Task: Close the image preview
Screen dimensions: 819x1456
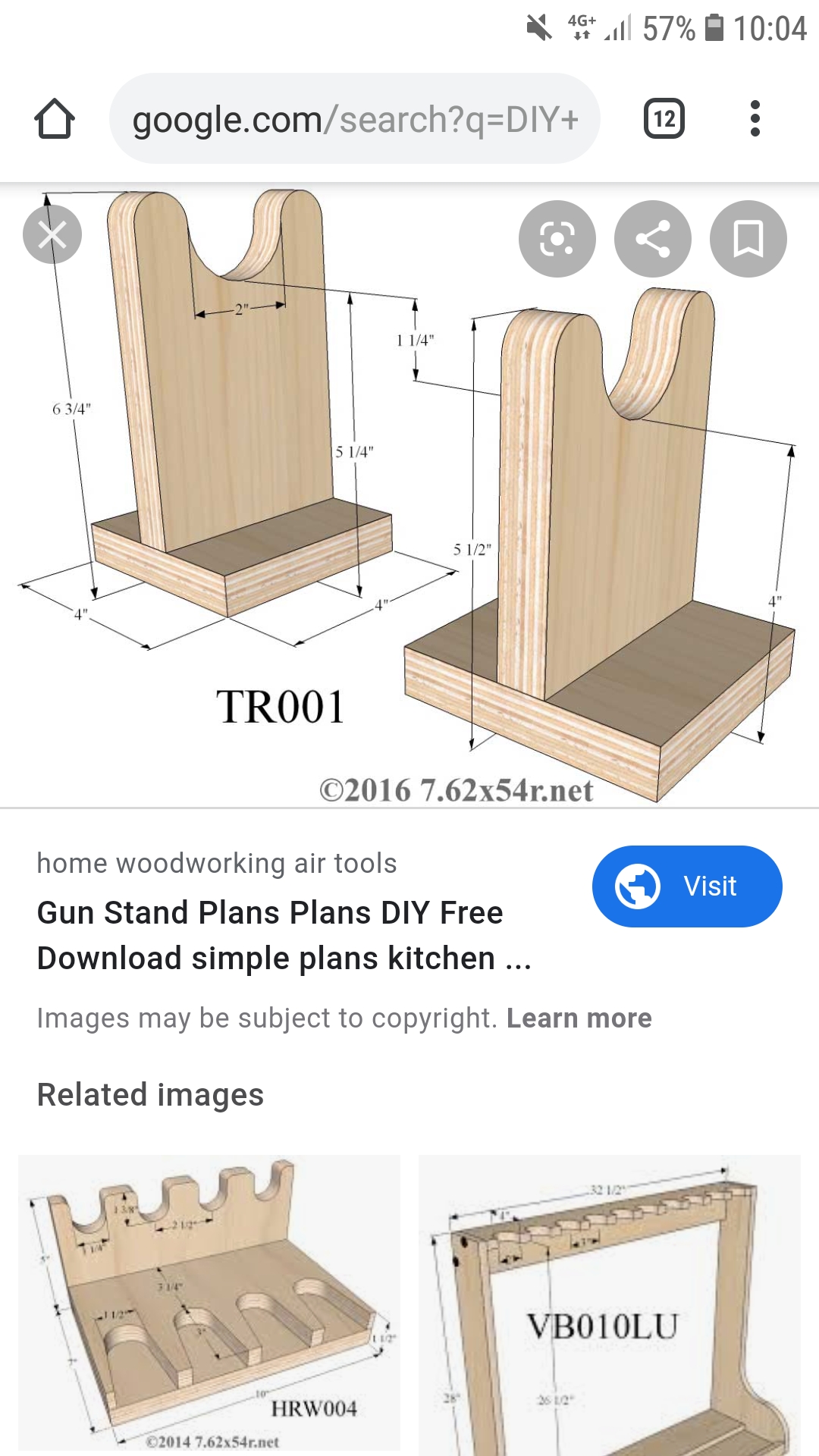Action: tap(52, 234)
